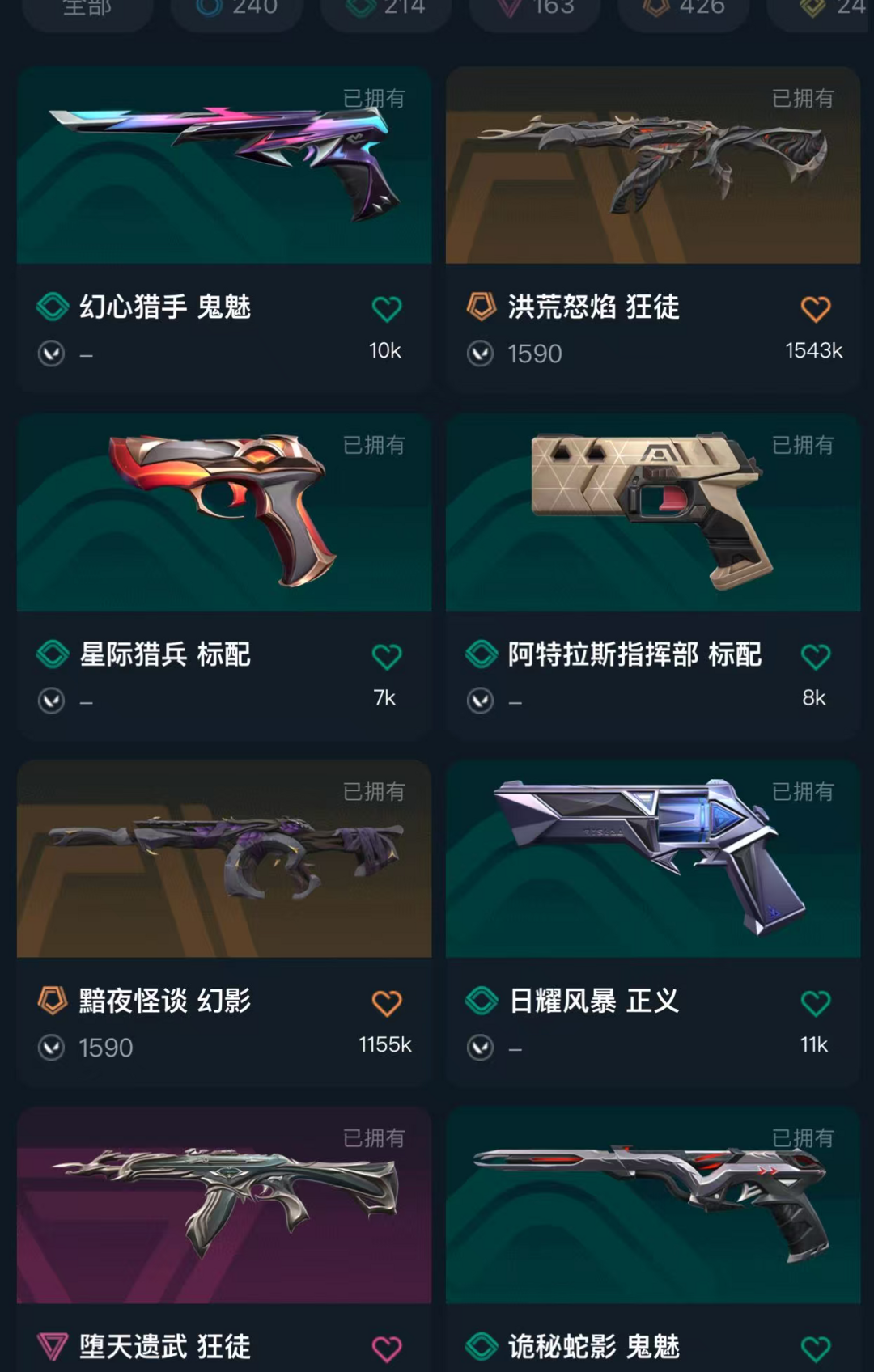
Task: Open the 幻心猎手 鬼魅 skin card
Action: (224, 166)
